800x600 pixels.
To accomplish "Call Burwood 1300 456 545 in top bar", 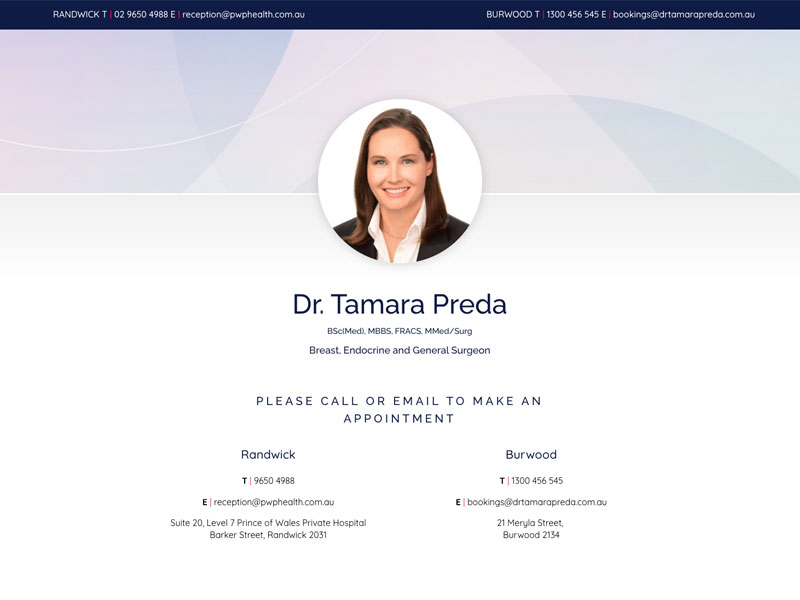I will pos(573,15).
